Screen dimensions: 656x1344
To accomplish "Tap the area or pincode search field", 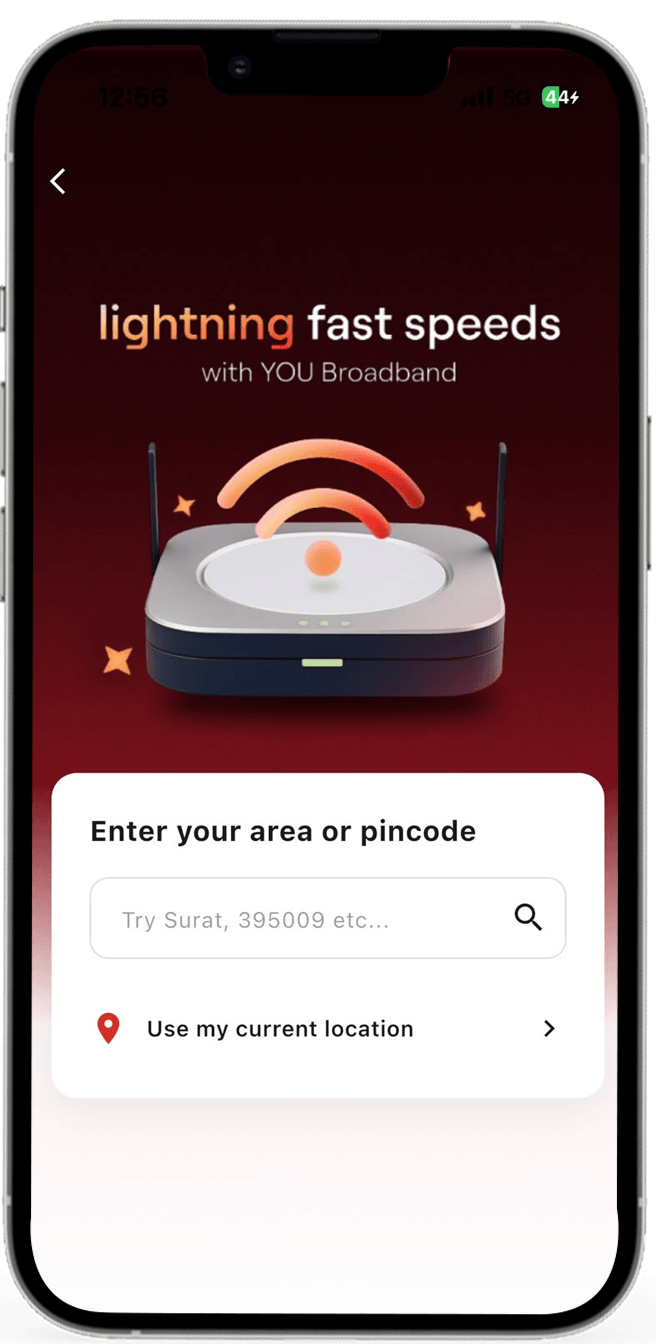I will (328, 918).
